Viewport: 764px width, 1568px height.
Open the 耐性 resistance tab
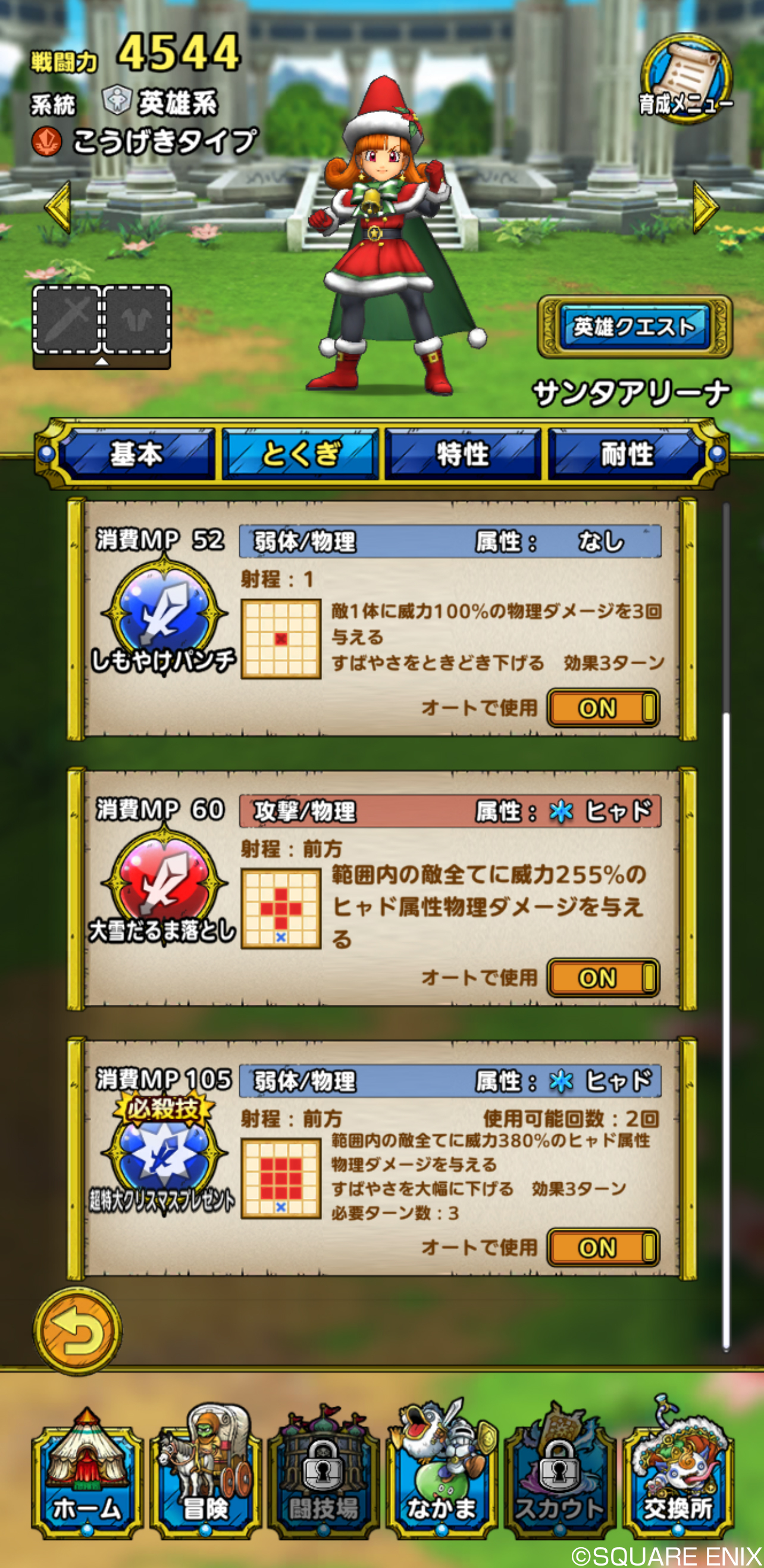627,454
